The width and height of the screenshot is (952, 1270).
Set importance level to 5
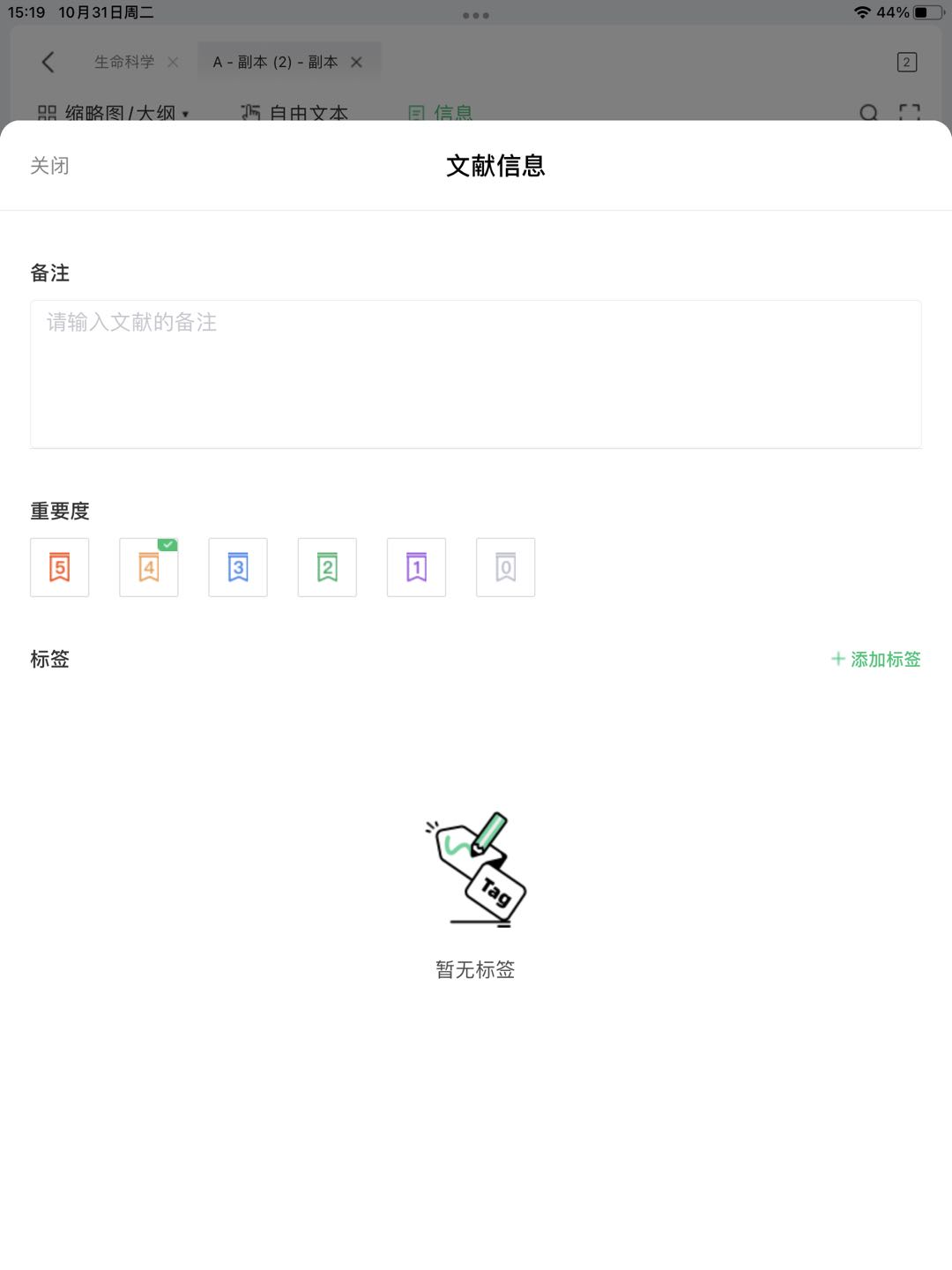coord(60,567)
